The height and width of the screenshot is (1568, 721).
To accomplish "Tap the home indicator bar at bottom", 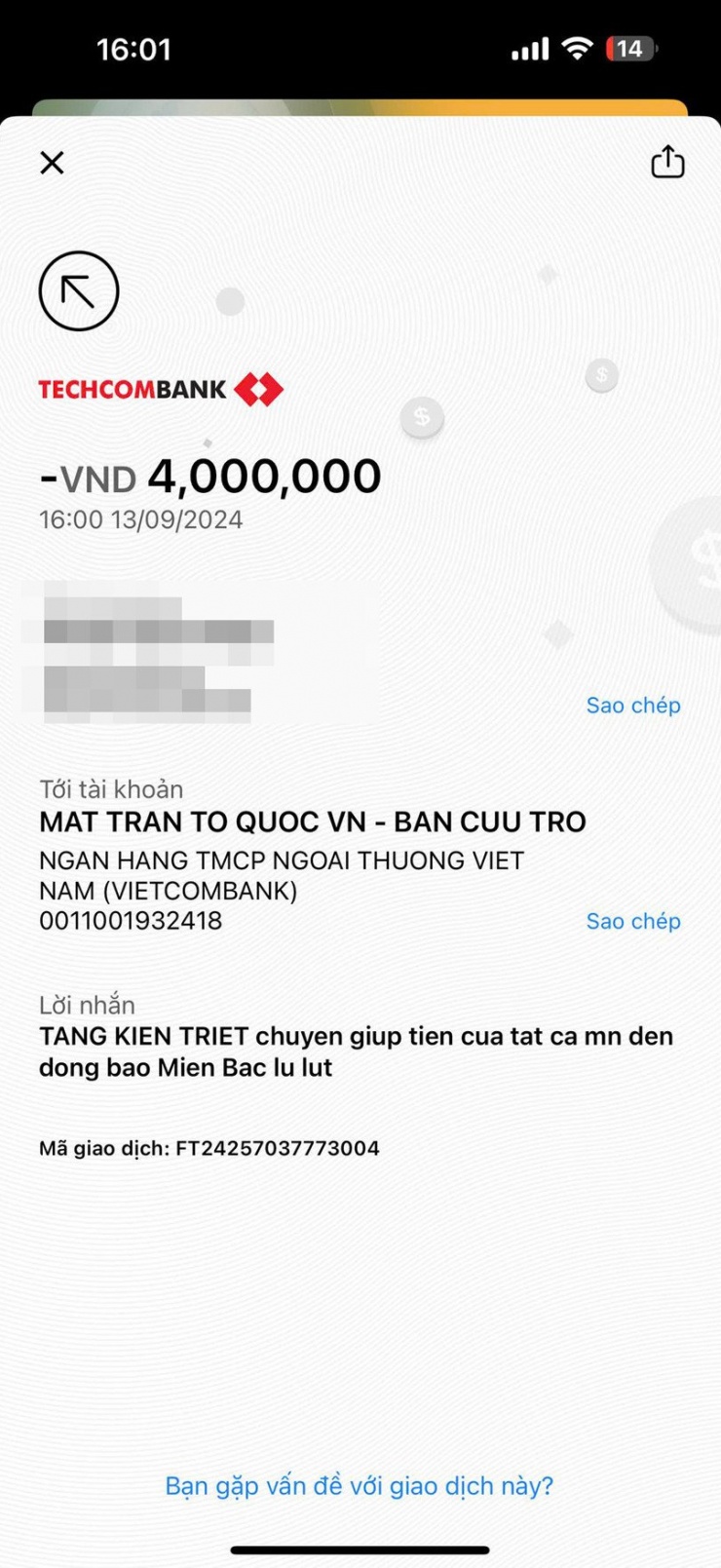I will tap(360, 1548).
